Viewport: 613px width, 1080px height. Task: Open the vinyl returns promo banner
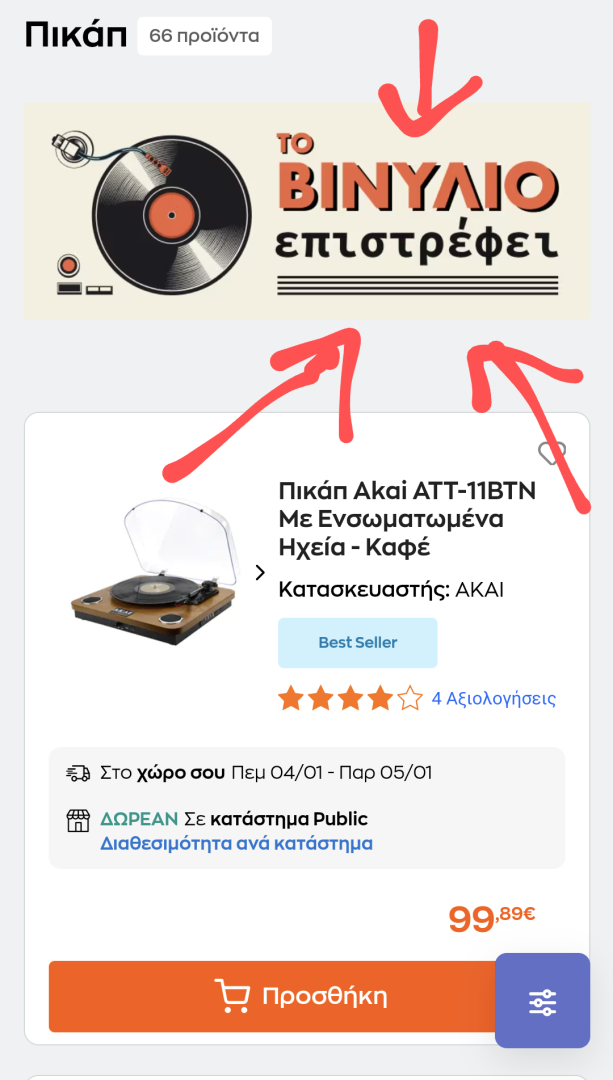[306, 211]
